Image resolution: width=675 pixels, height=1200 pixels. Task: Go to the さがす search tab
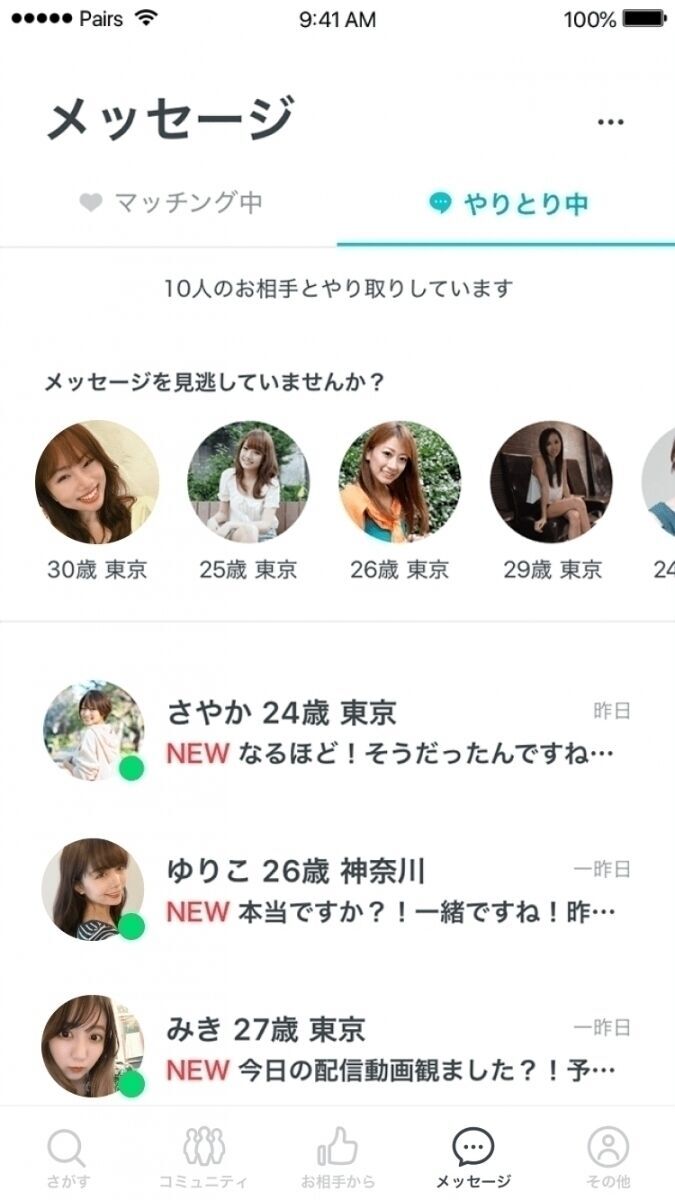pyautogui.click(x=66, y=1156)
